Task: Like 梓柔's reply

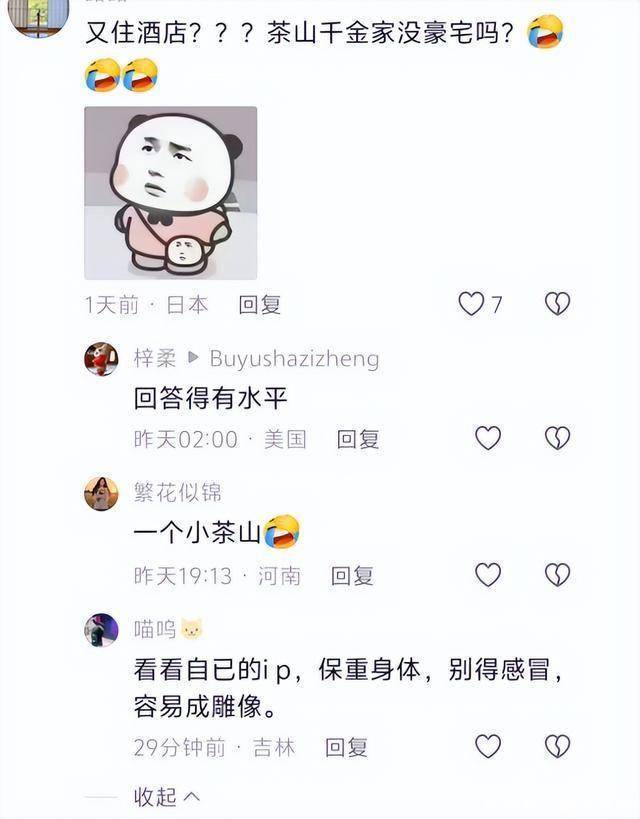Action: click(488, 438)
